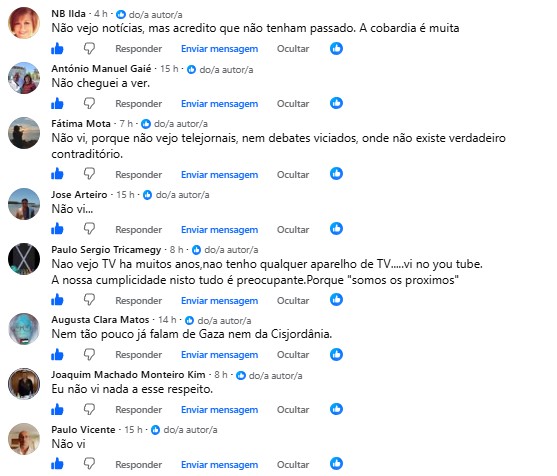Viewport: 557px width, 476px height.
Task: Open reactions on Jose Arteiro's comment
Action: (x=336, y=228)
